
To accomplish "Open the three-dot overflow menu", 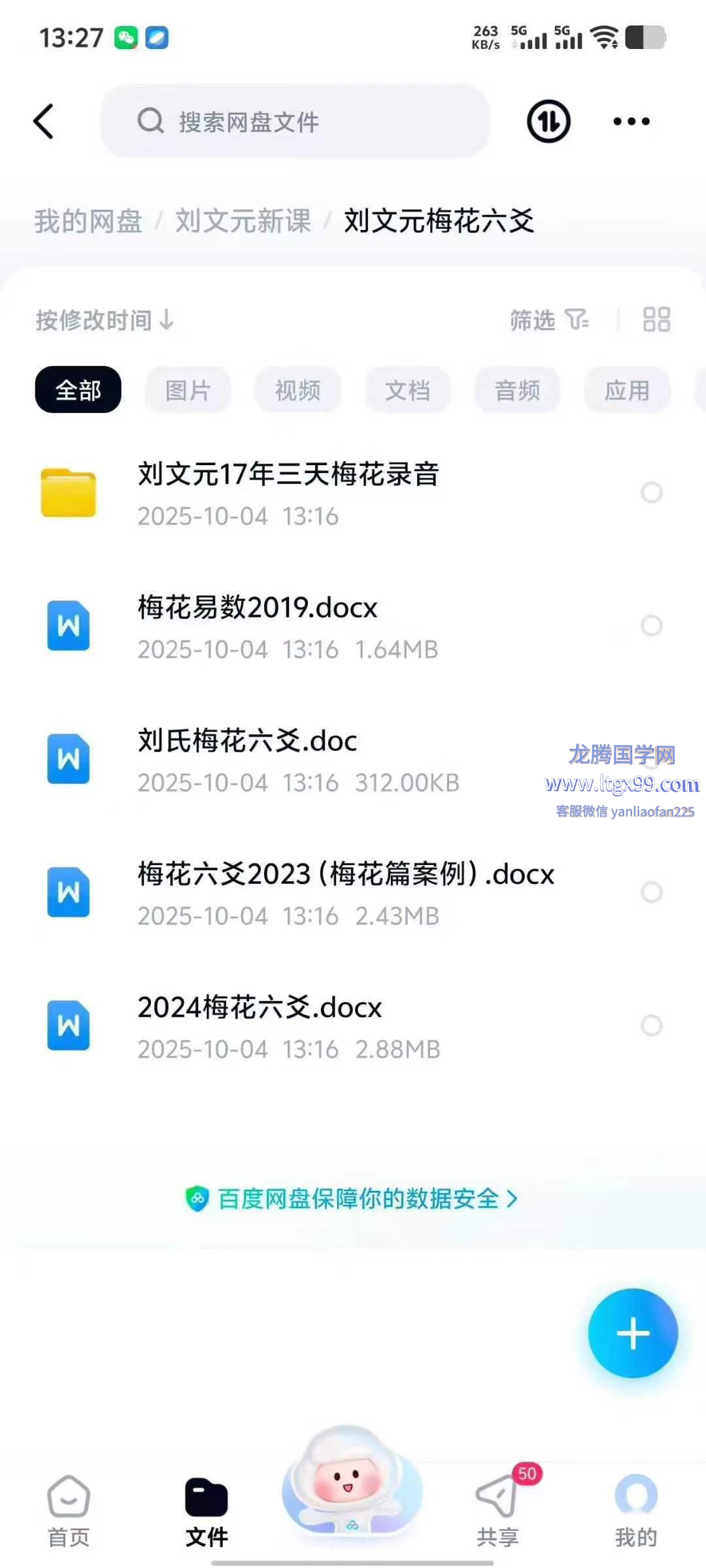I will click(631, 122).
